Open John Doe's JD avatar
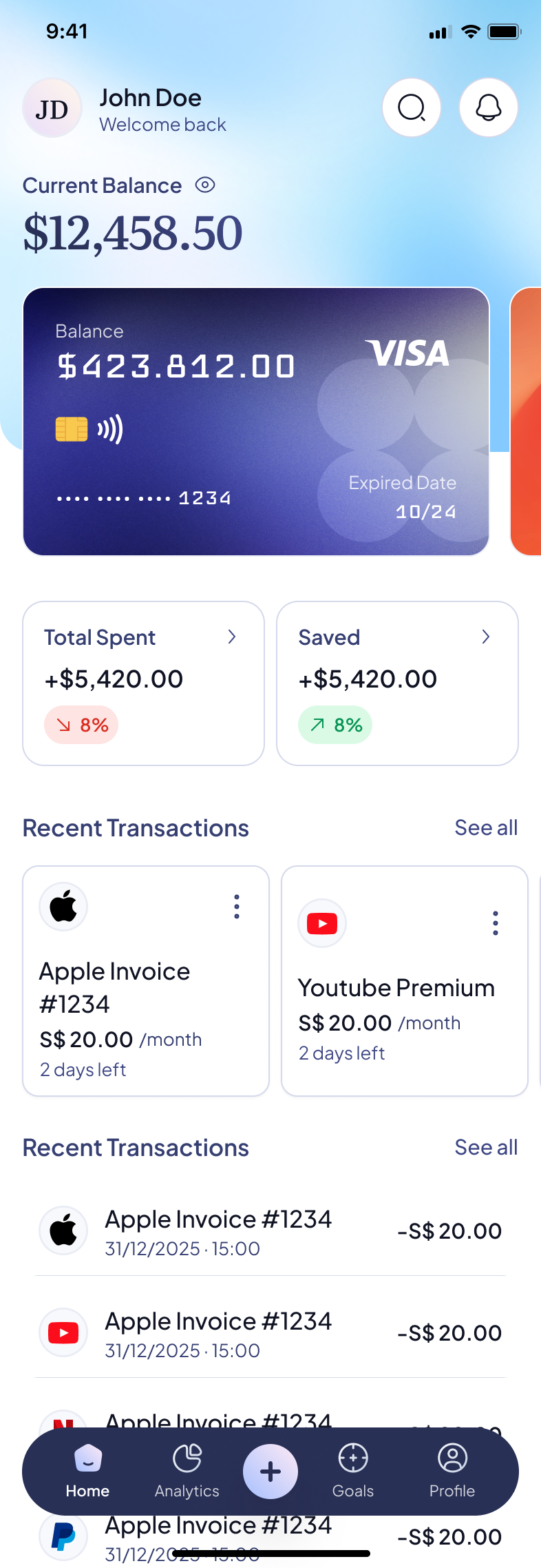 pyautogui.click(x=52, y=108)
